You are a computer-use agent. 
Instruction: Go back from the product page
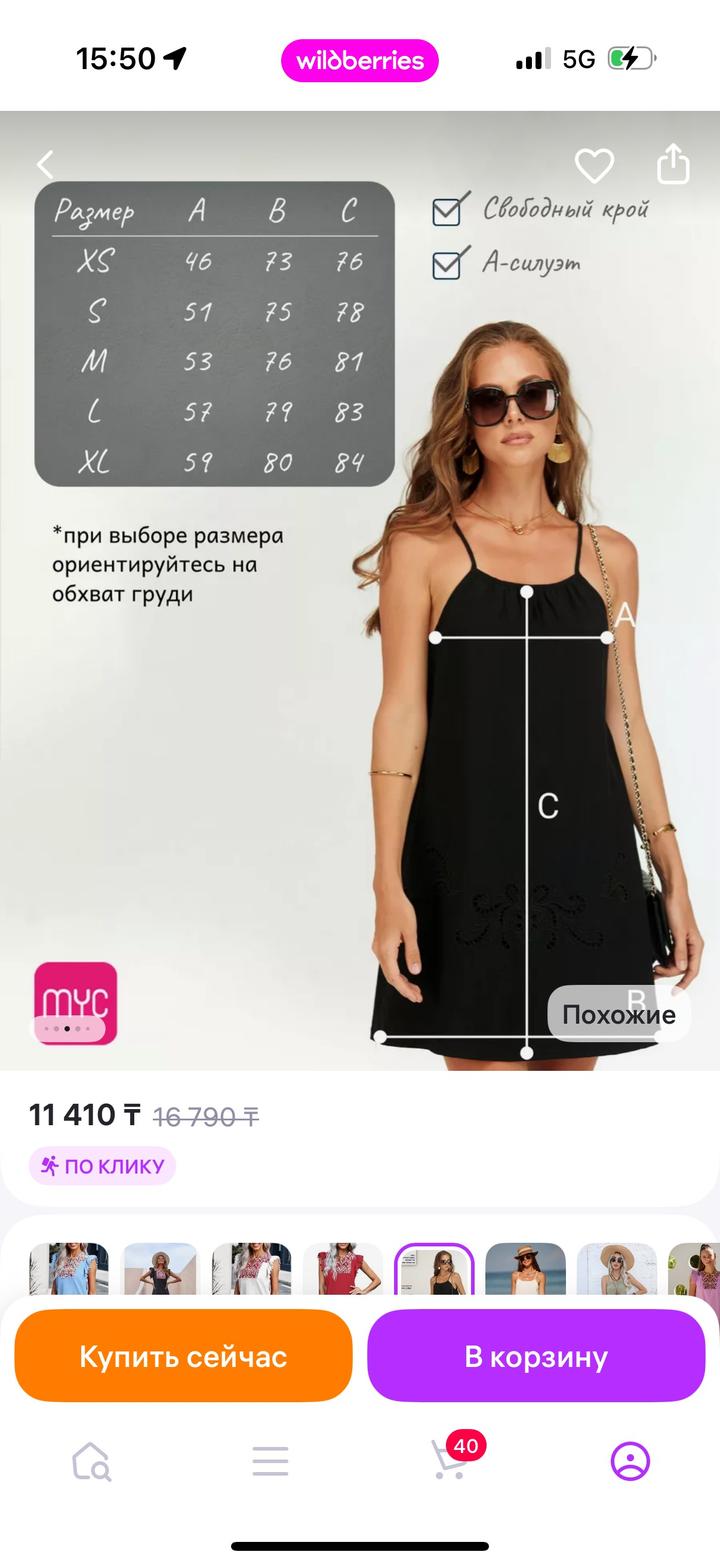click(45, 164)
